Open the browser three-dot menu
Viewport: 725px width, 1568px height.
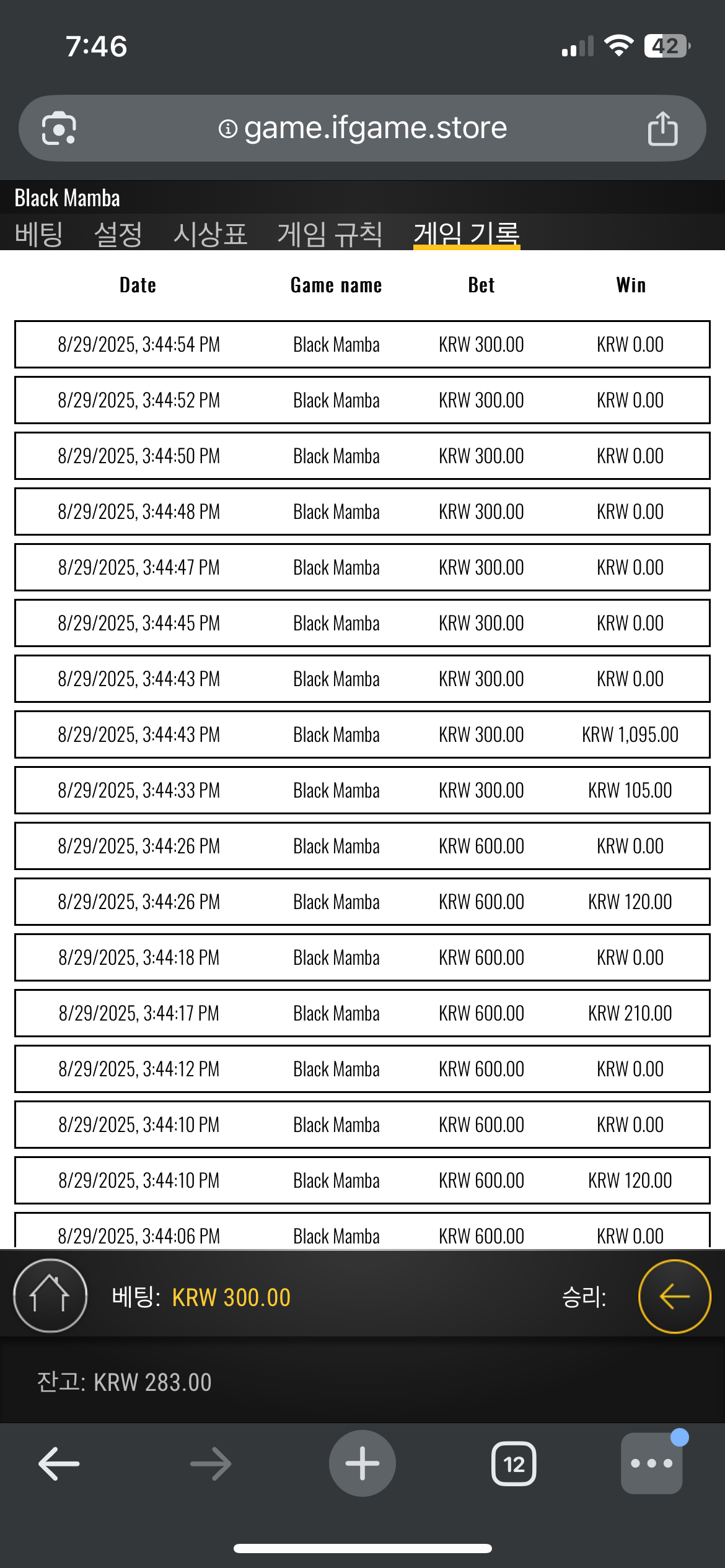651,1463
